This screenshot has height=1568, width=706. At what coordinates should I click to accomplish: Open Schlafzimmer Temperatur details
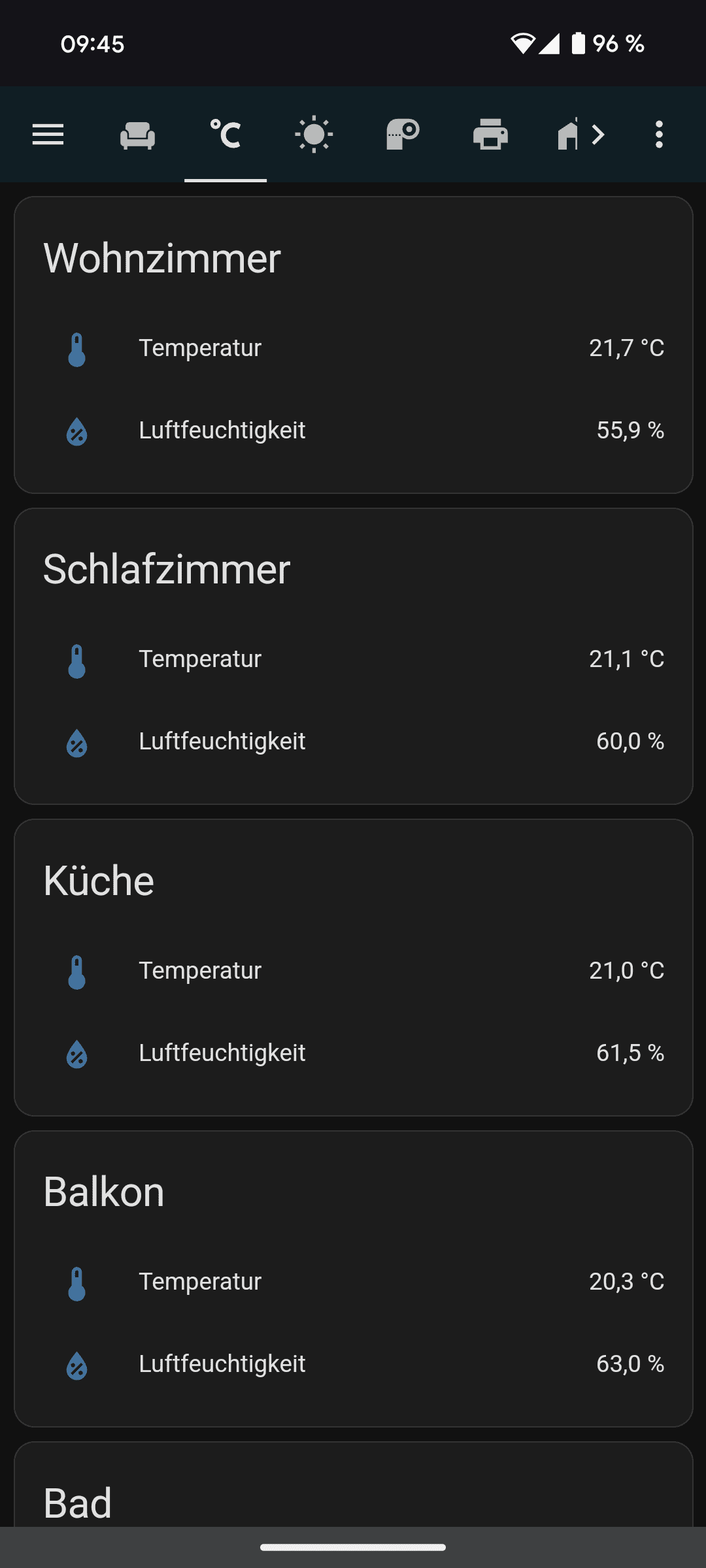click(x=353, y=659)
